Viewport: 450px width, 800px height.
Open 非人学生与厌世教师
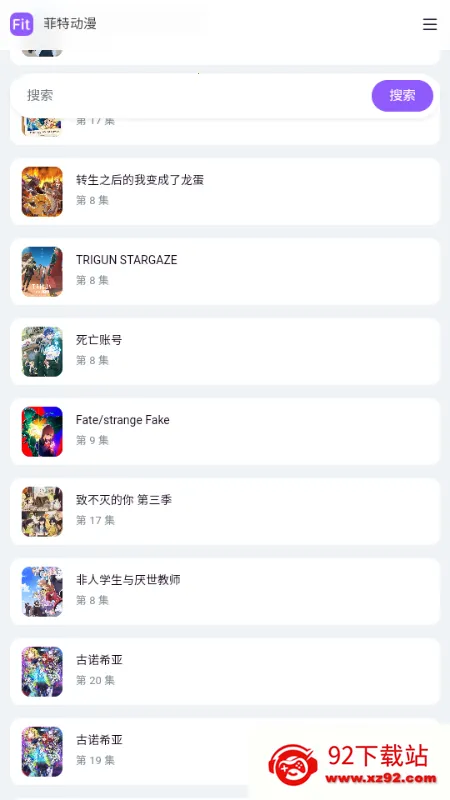point(224,591)
